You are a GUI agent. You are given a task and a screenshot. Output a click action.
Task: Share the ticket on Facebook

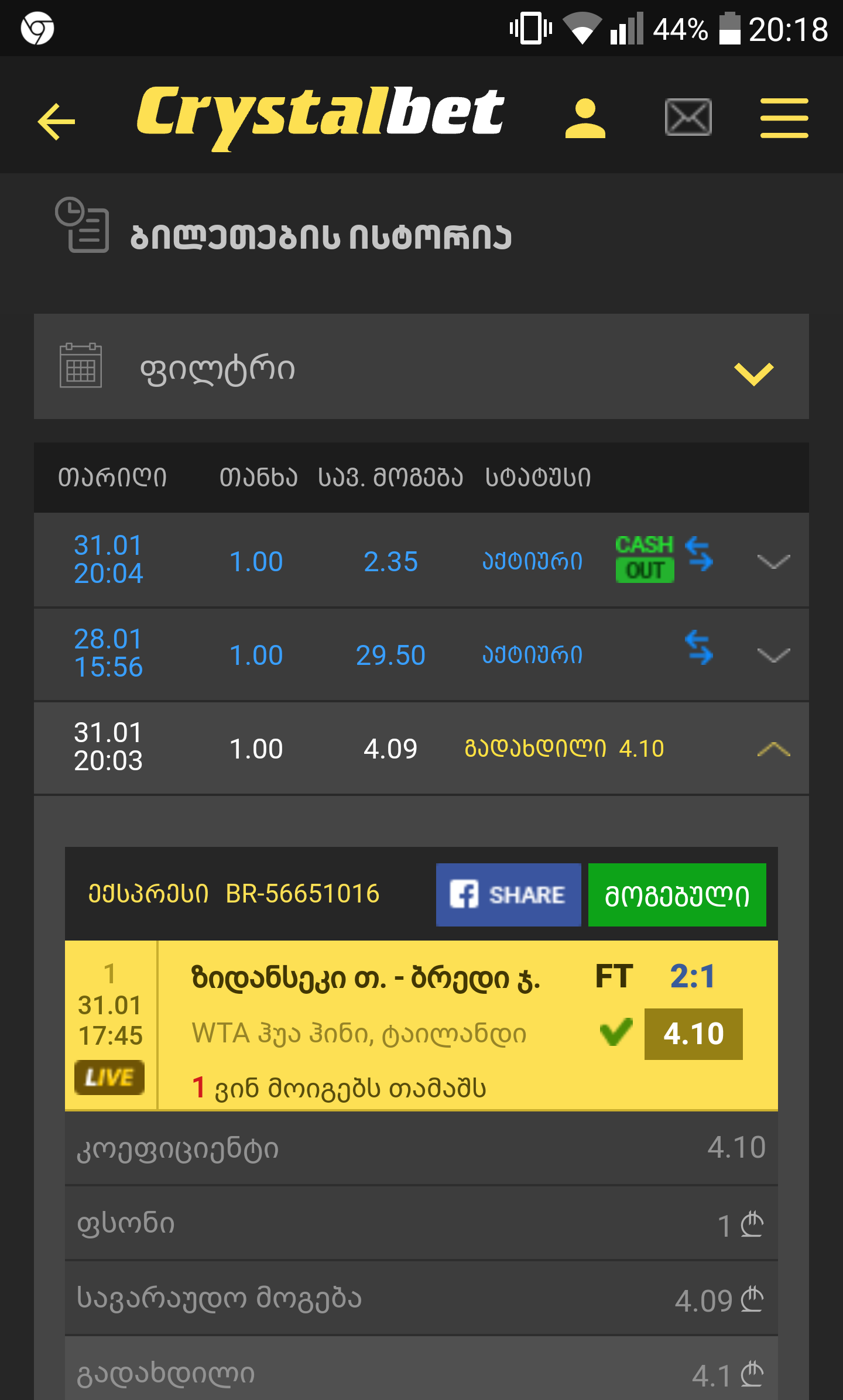point(508,894)
